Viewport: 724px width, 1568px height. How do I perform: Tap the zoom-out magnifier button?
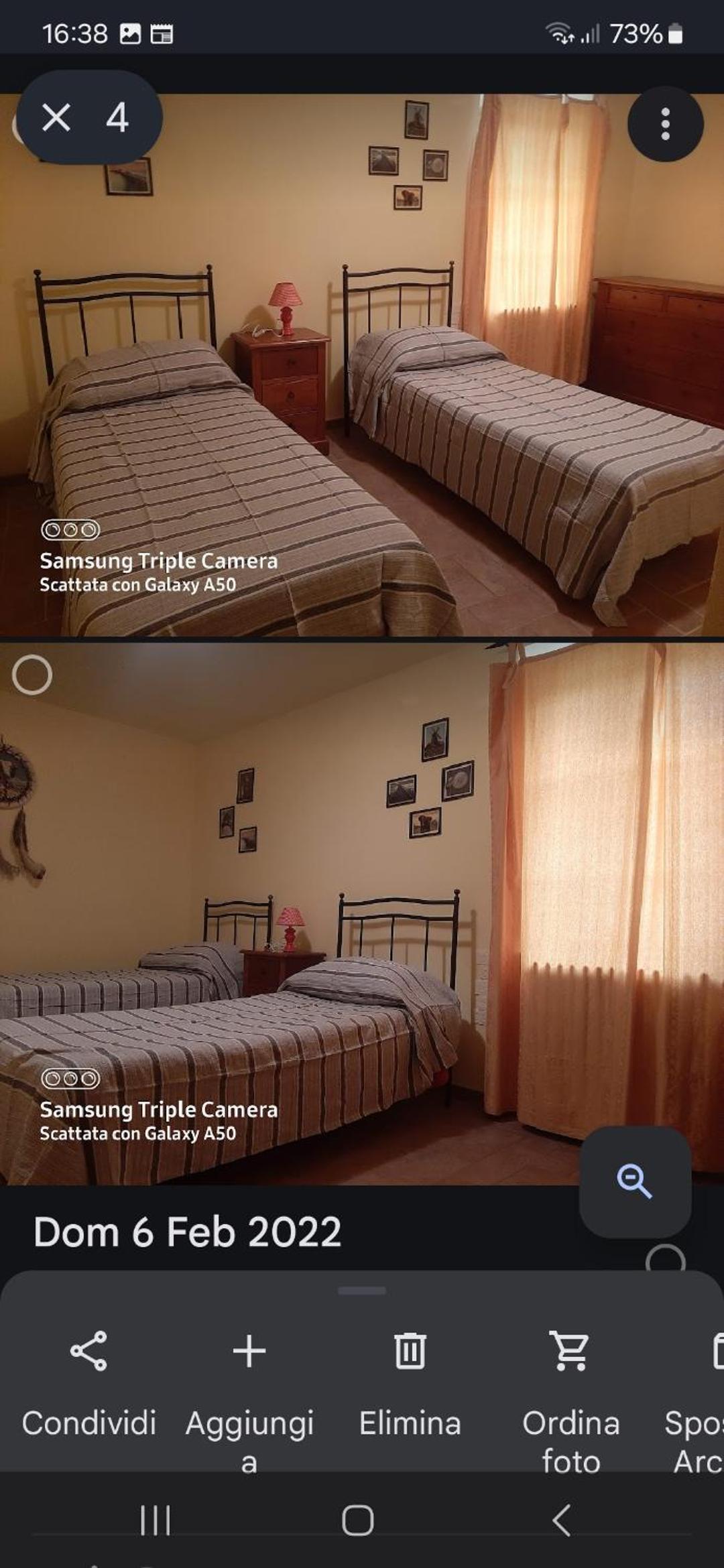(x=635, y=1181)
